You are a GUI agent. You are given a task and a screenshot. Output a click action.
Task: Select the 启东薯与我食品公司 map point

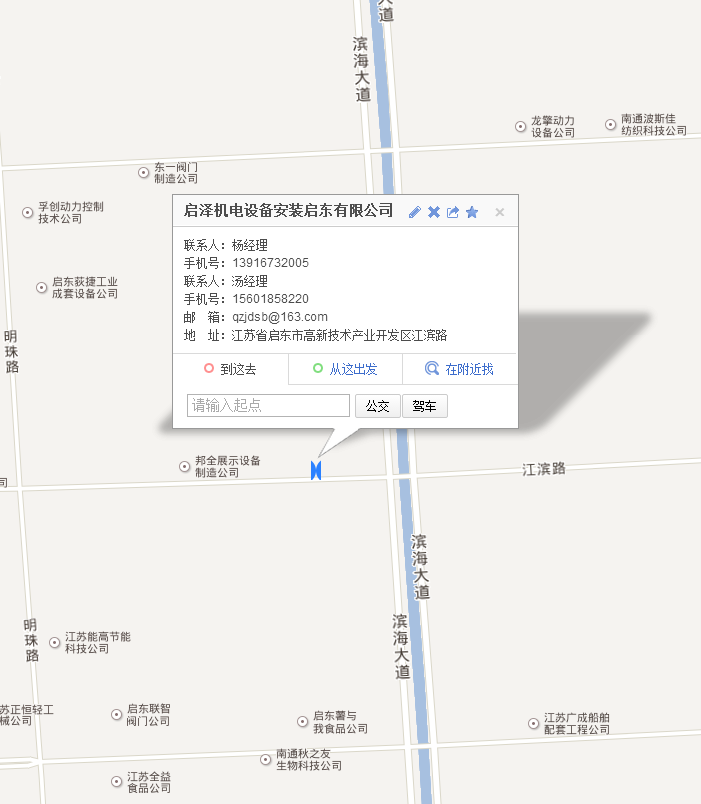[302, 722]
